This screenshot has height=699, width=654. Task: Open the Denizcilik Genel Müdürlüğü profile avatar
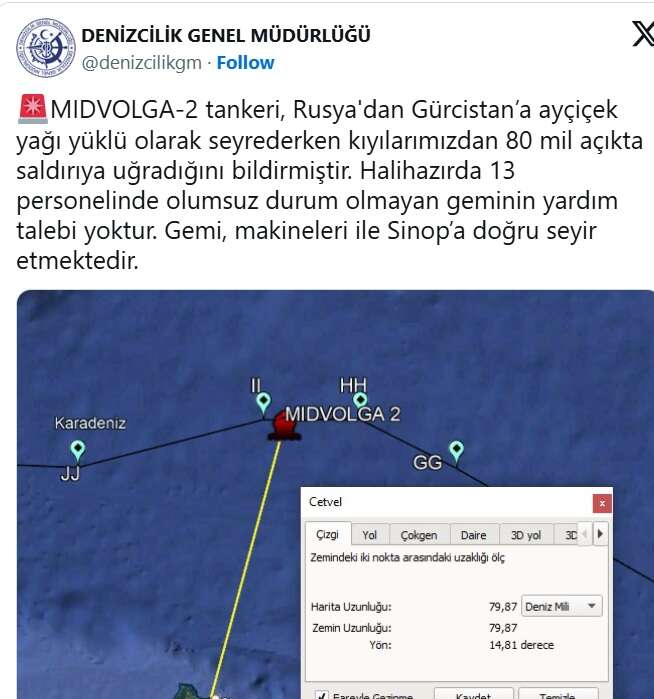(x=45, y=46)
